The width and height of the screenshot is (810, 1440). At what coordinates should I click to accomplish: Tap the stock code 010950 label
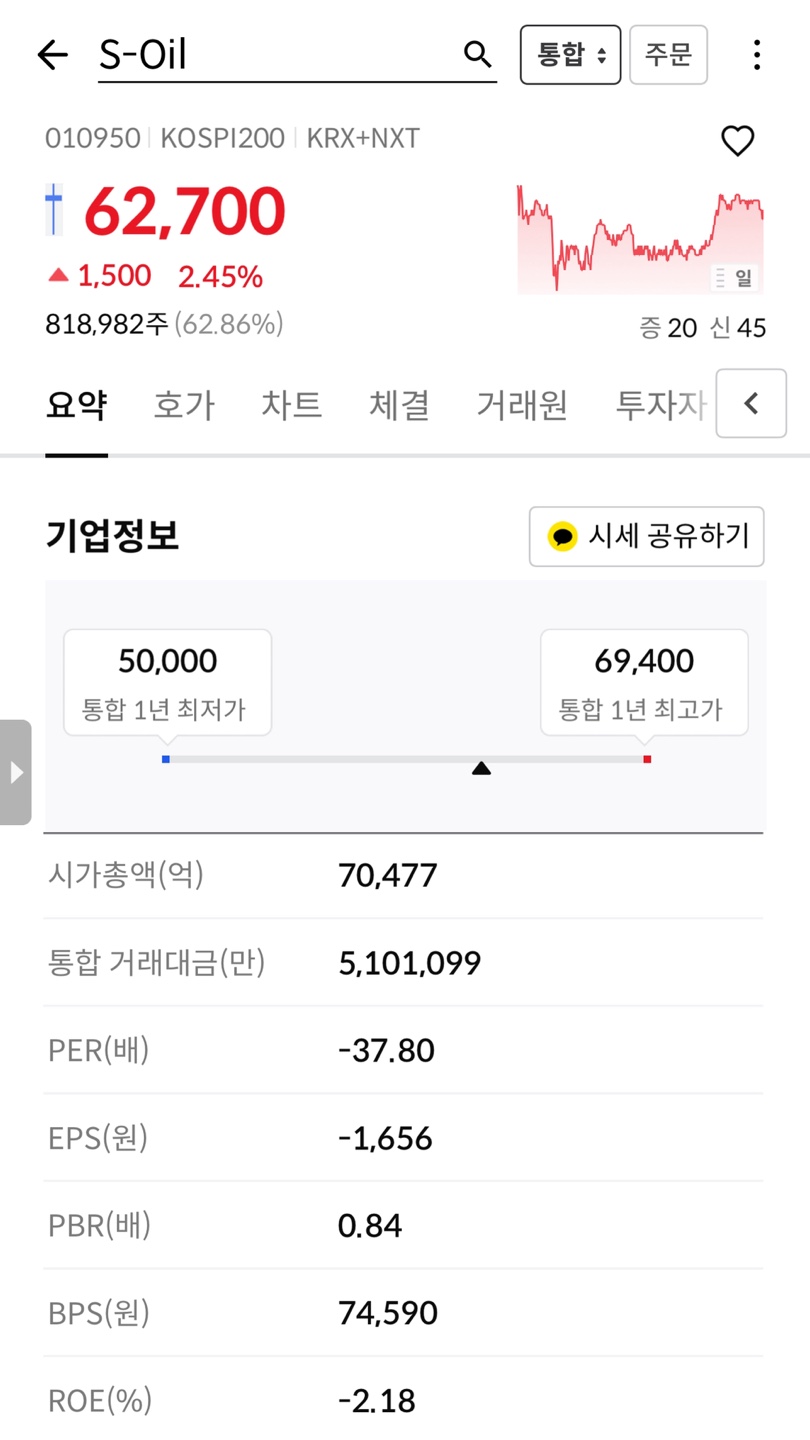point(91,139)
